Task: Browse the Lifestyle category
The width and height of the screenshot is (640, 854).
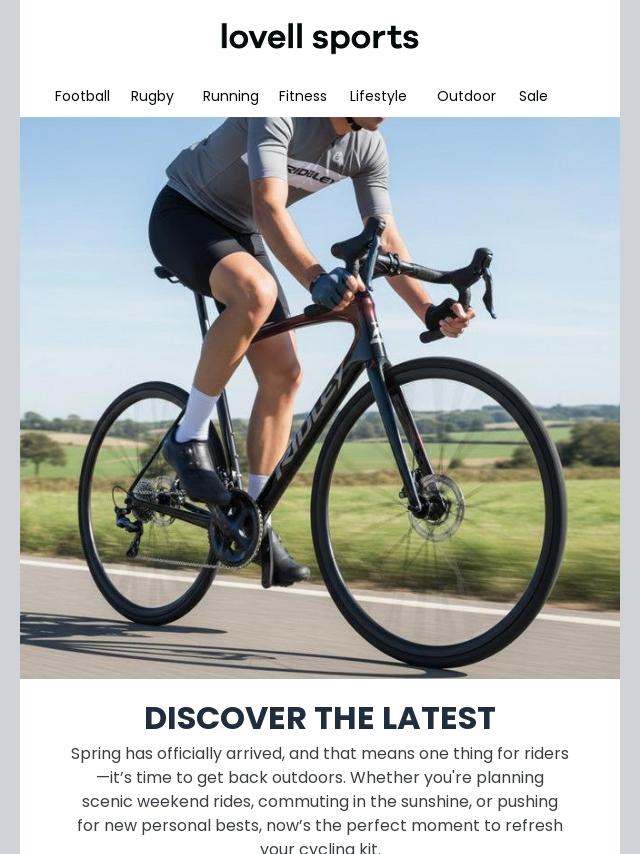Action: tap(378, 96)
